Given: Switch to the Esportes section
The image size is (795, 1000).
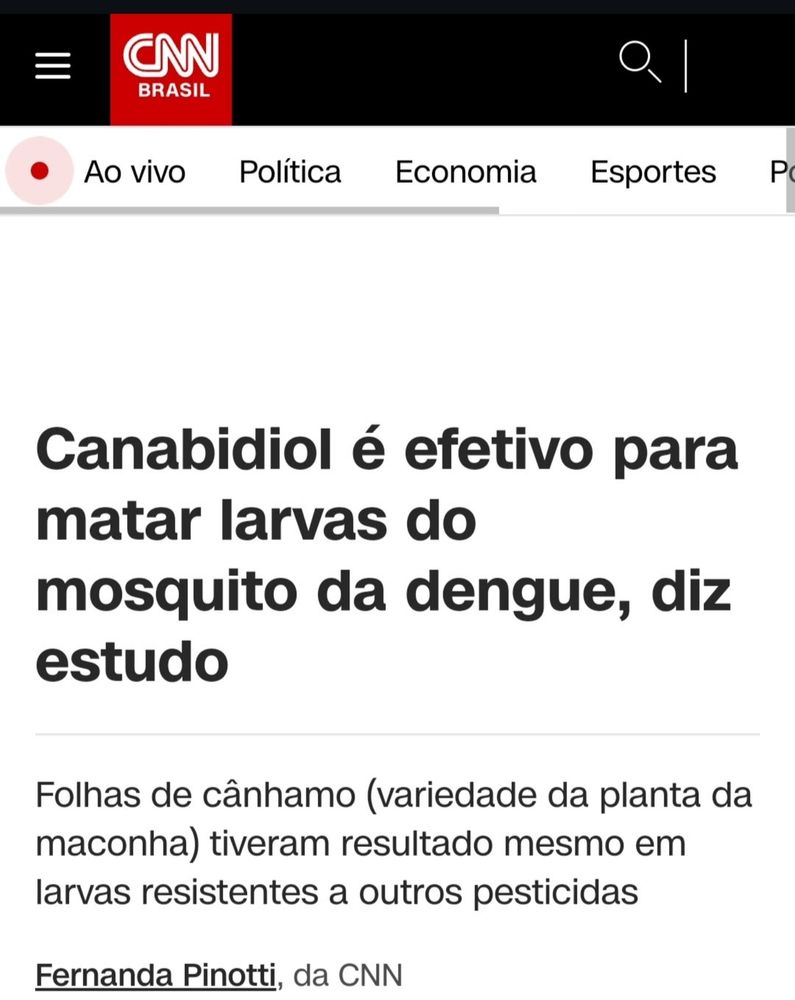Looking at the screenshot, I should pos(653,172).
